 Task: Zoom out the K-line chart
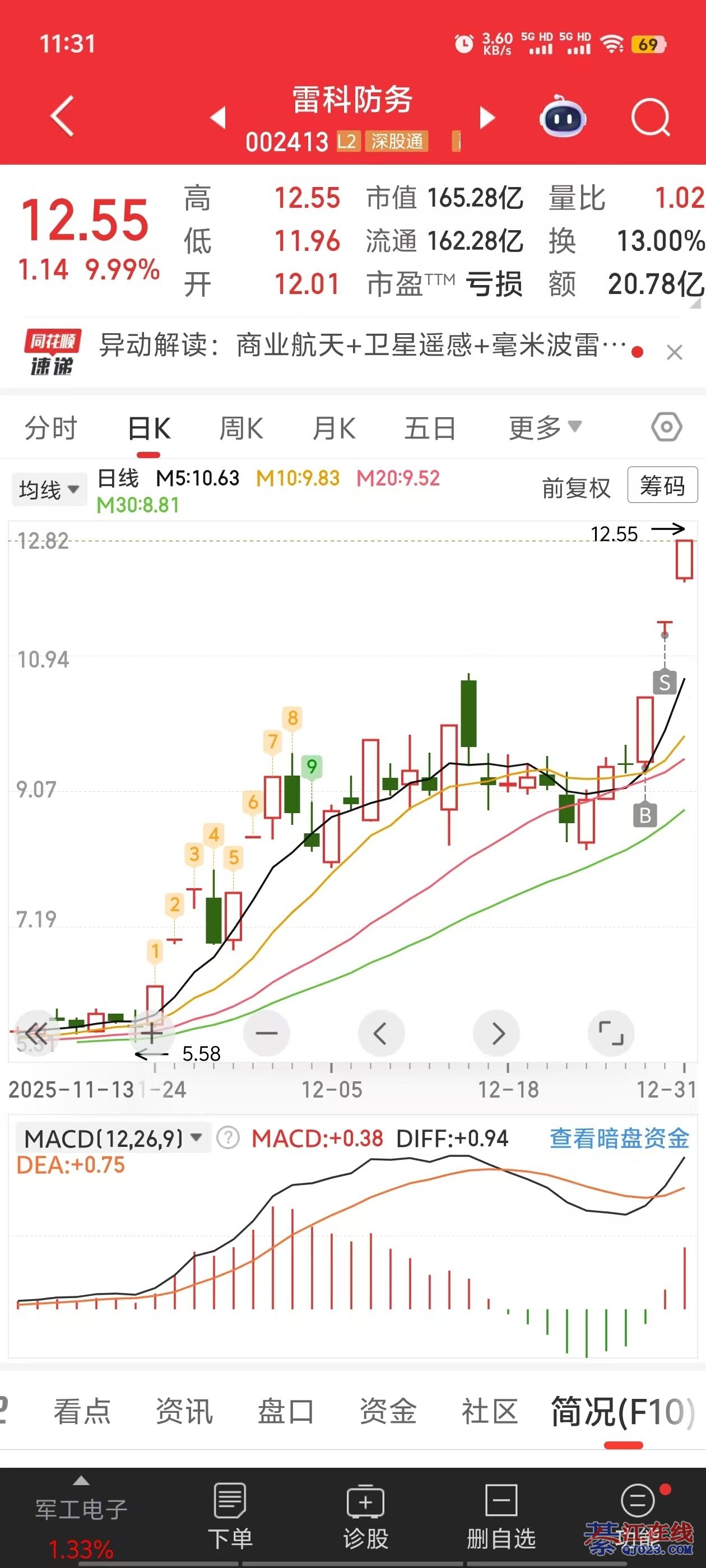coord(266,1033)
